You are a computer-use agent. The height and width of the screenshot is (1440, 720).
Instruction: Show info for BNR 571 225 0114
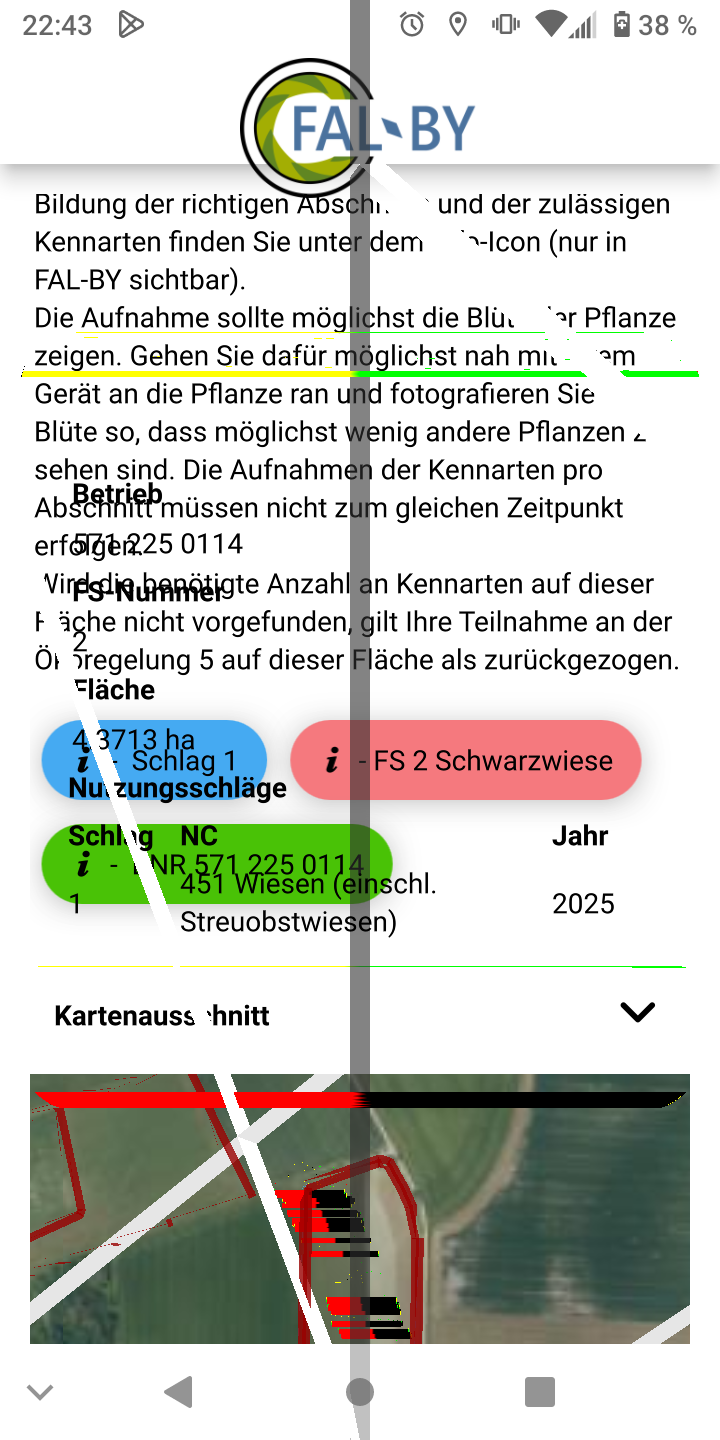[x=216, y=864]
